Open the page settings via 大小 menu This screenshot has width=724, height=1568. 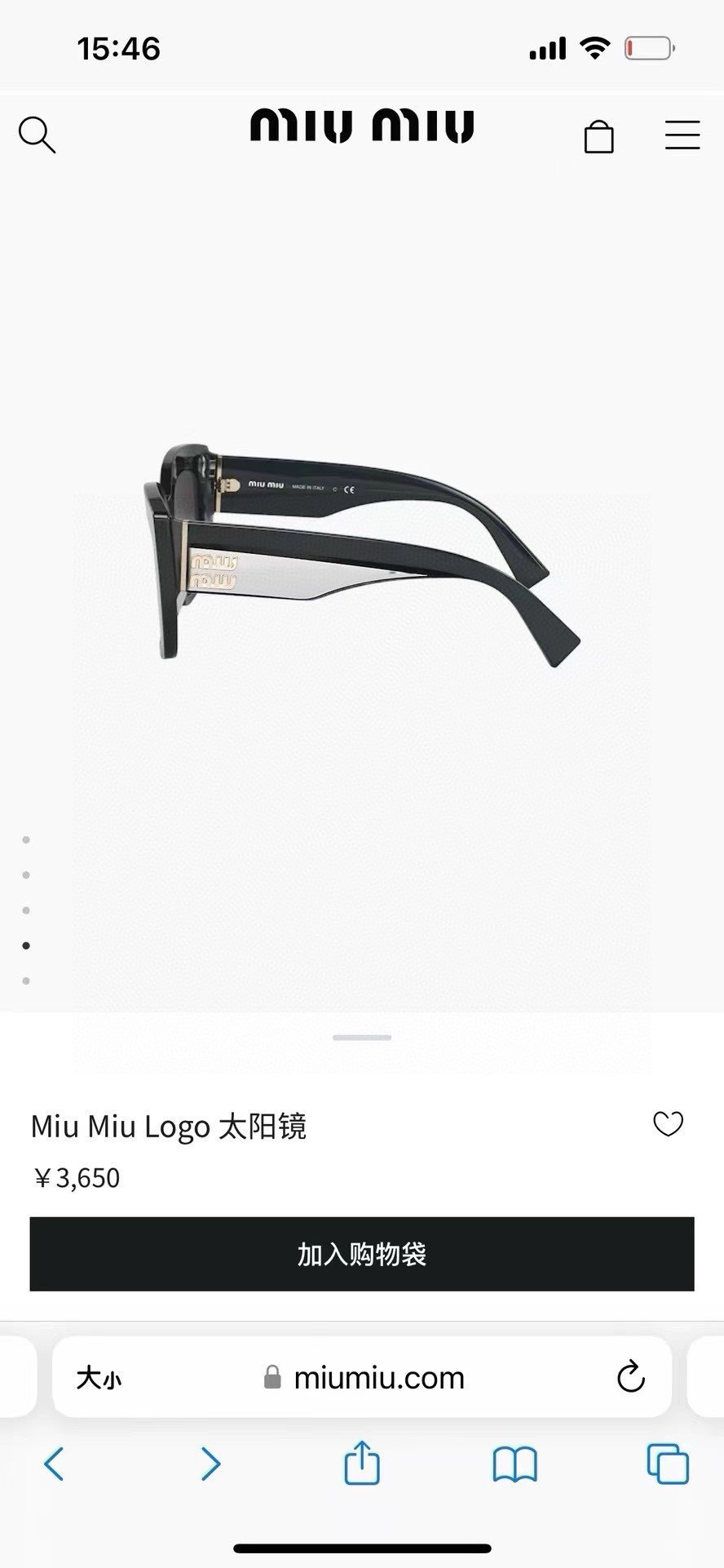point(98,1377)
